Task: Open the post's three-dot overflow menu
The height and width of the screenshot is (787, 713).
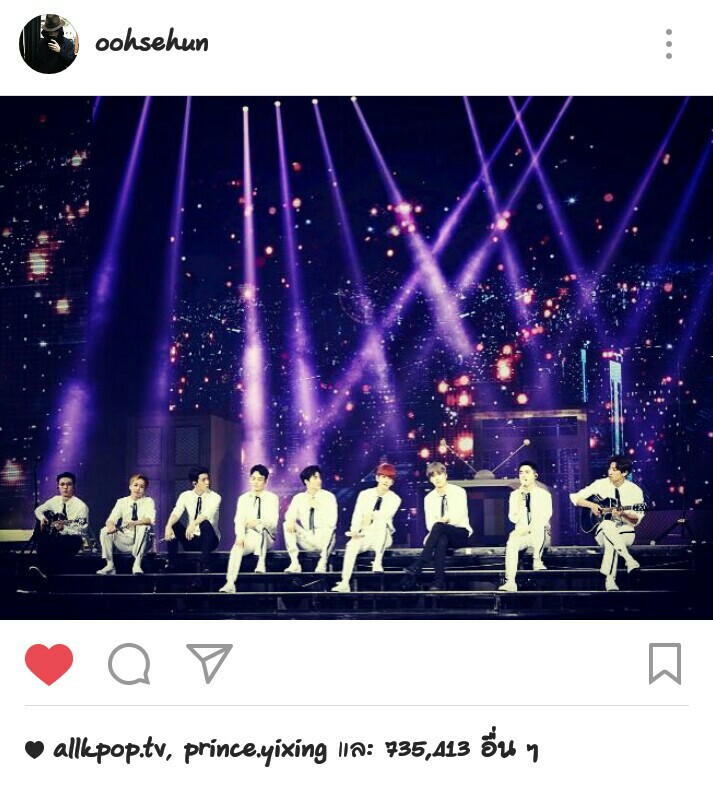Action: (668, 44)
